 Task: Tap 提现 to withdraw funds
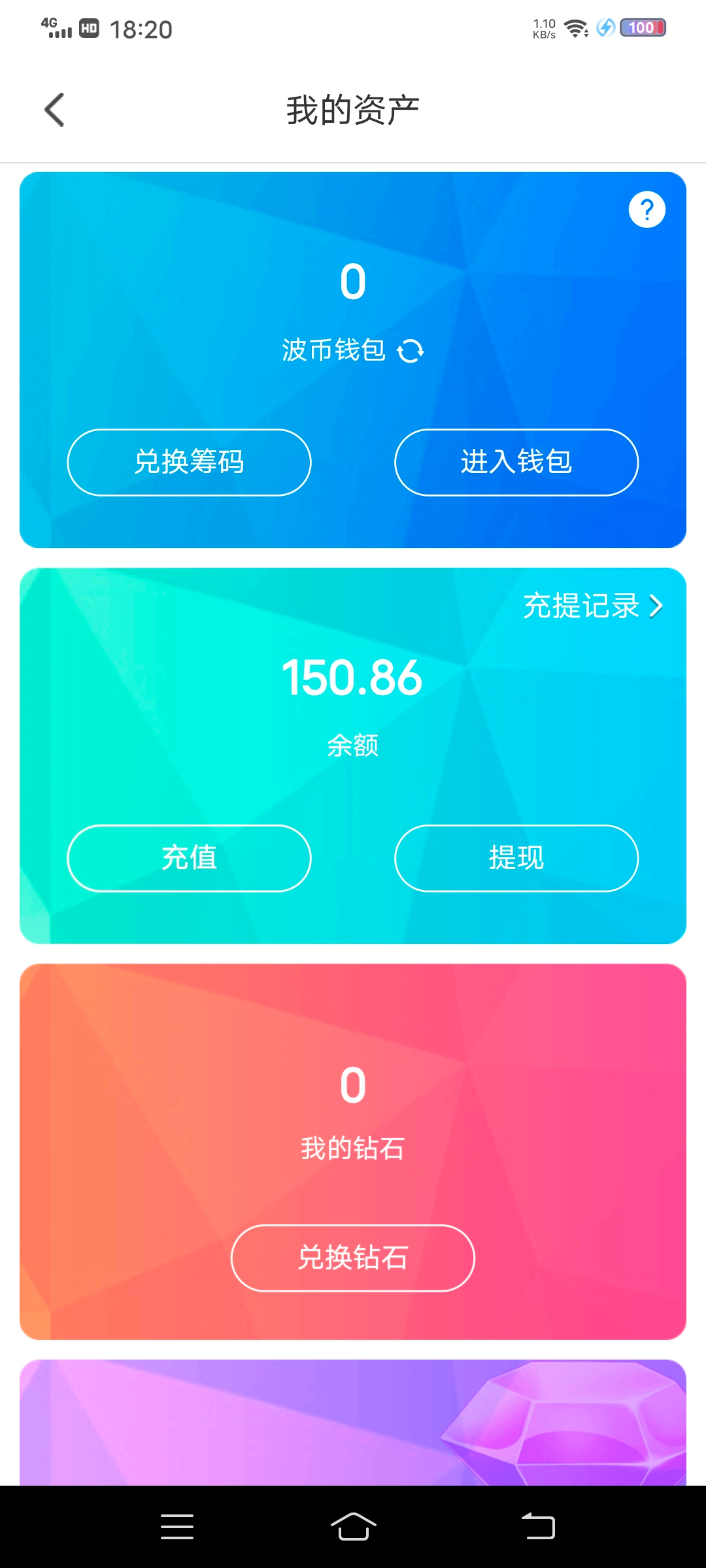point(516,858)
